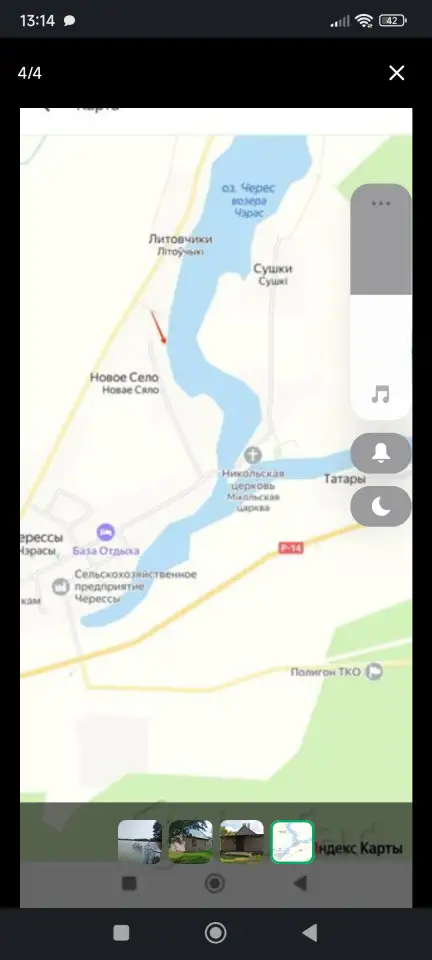Close the full-screen photo viewer

coord(397,73)
